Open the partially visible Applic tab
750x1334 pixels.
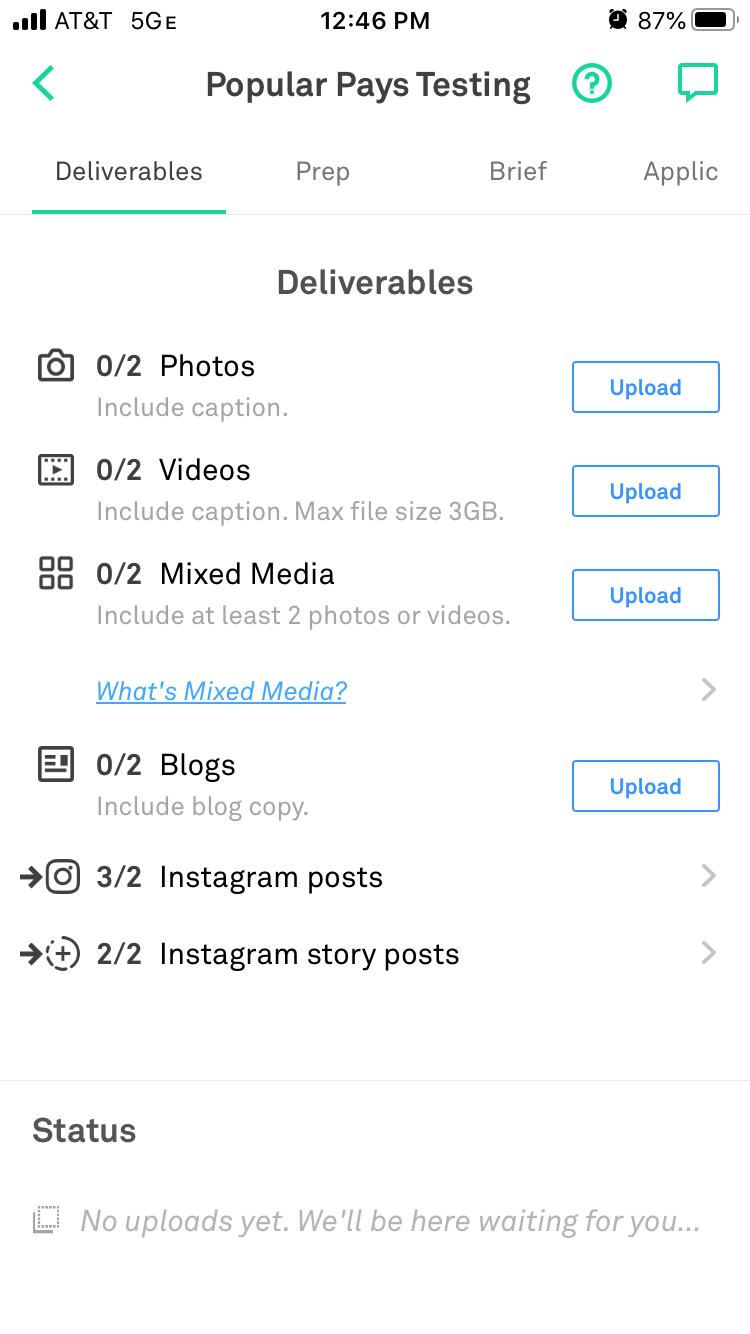tap(681, 172)
